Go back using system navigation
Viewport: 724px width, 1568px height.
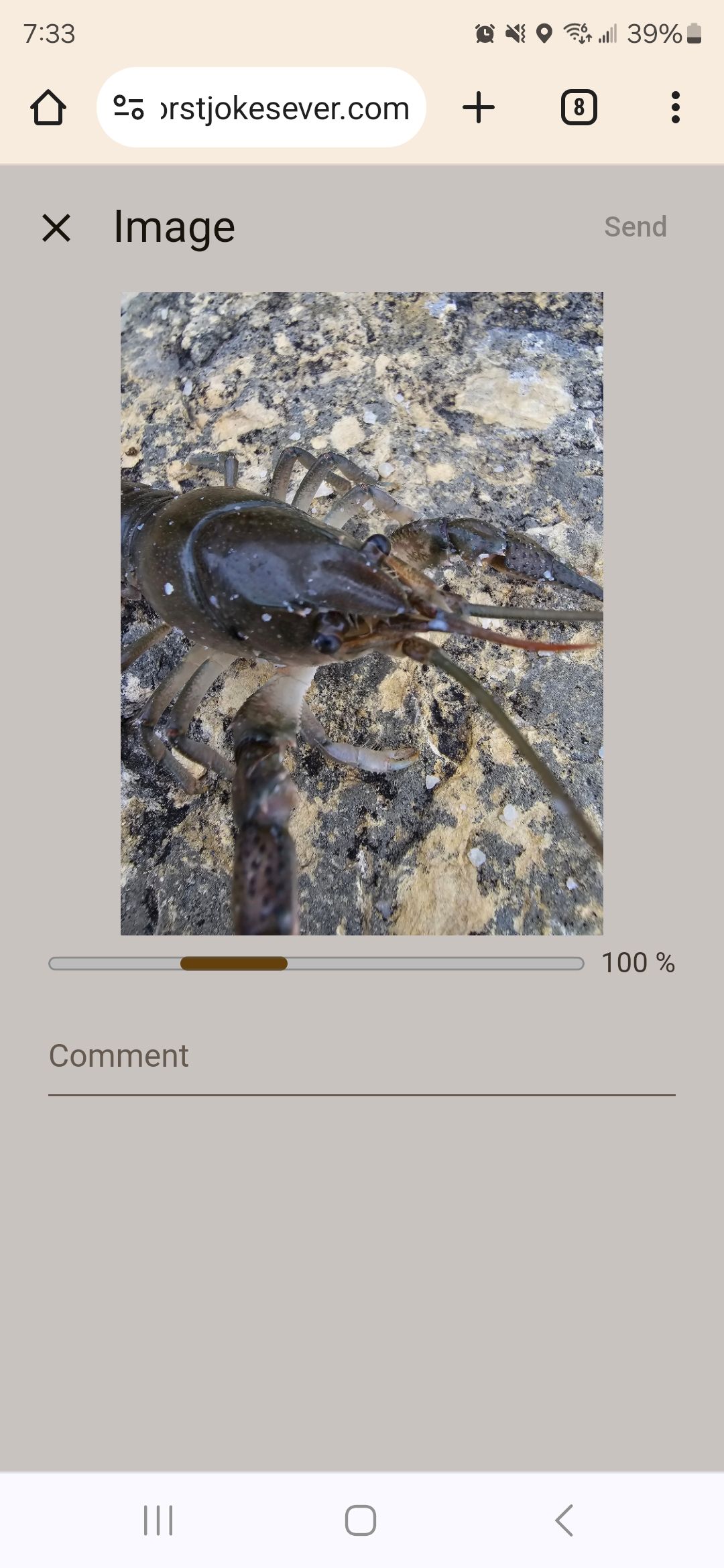click(564, 1520)
